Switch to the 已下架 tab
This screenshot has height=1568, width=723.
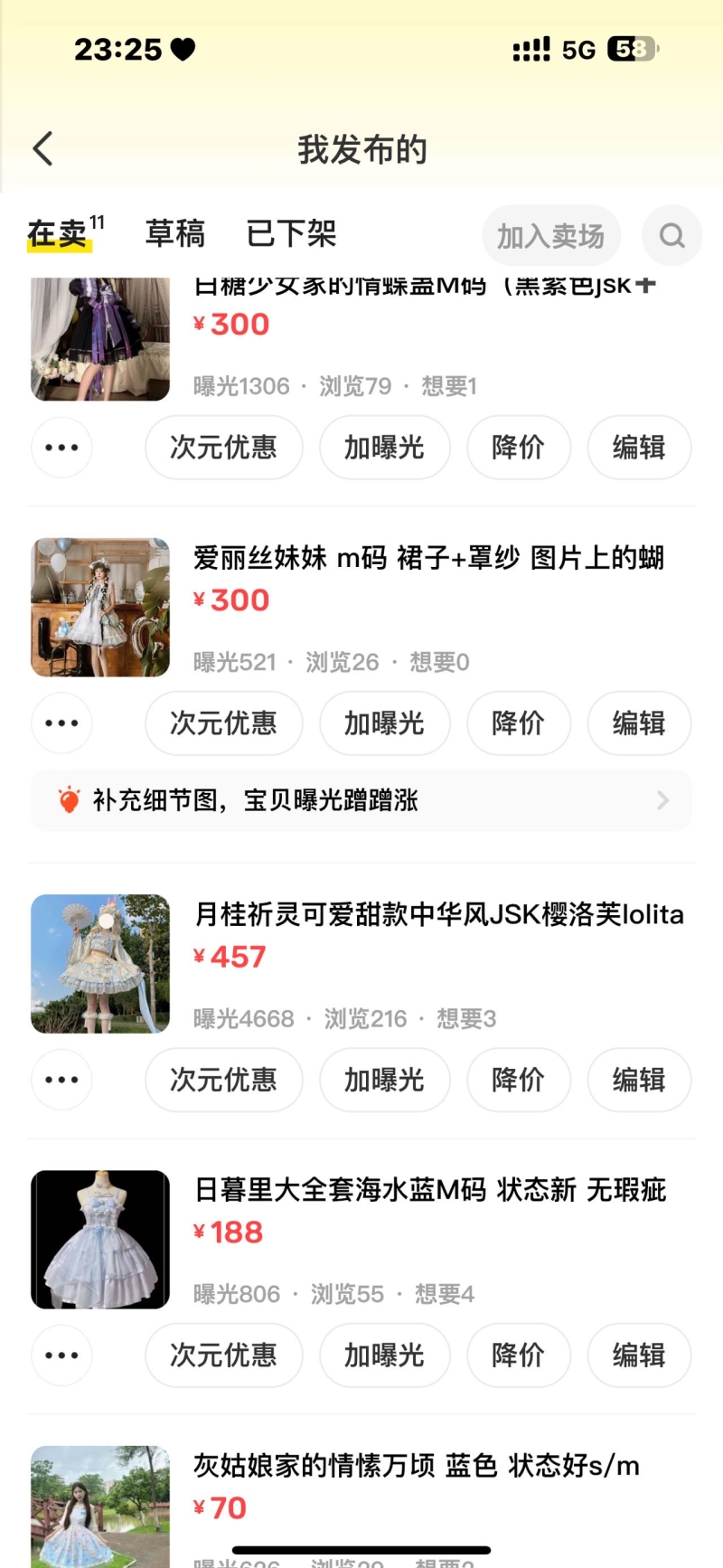291,234
